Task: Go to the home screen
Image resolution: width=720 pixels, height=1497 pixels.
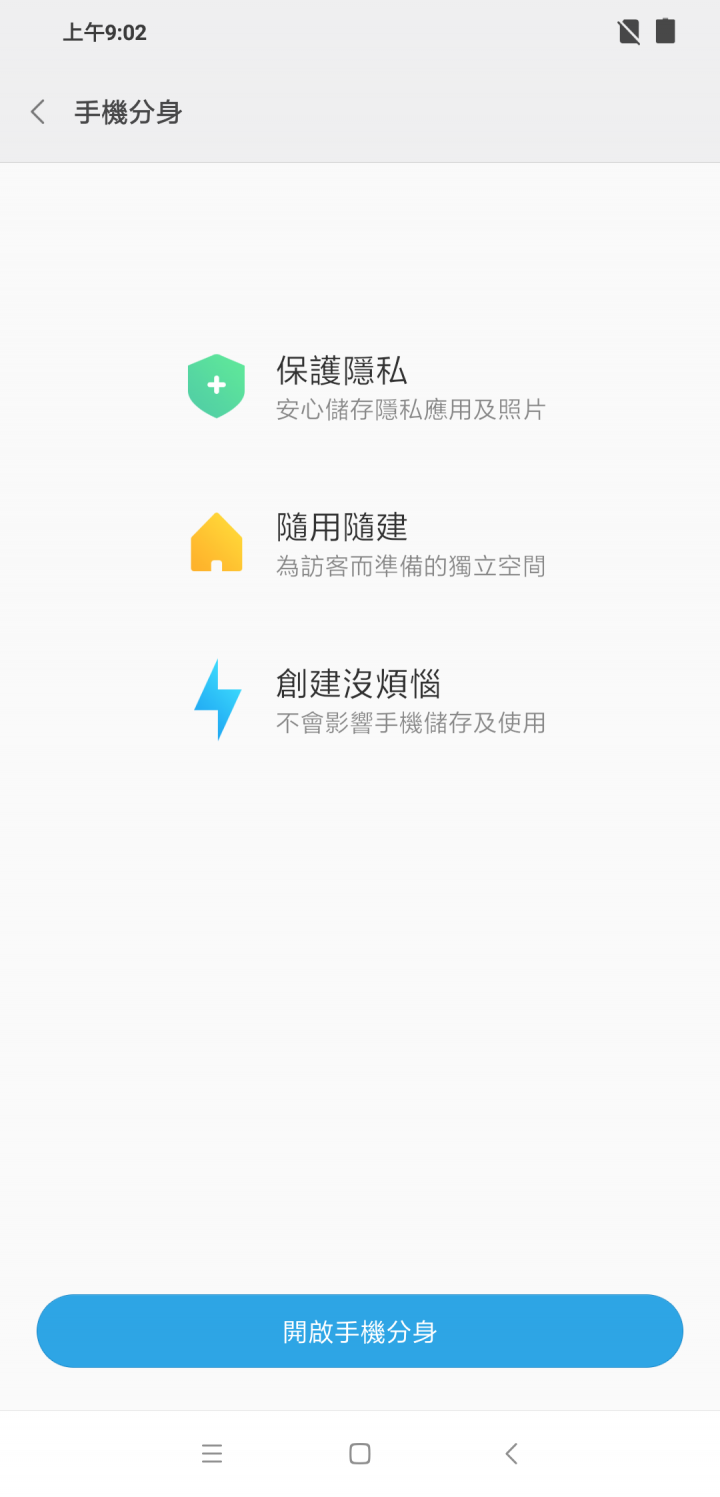Action: [x=360, y=1453]
